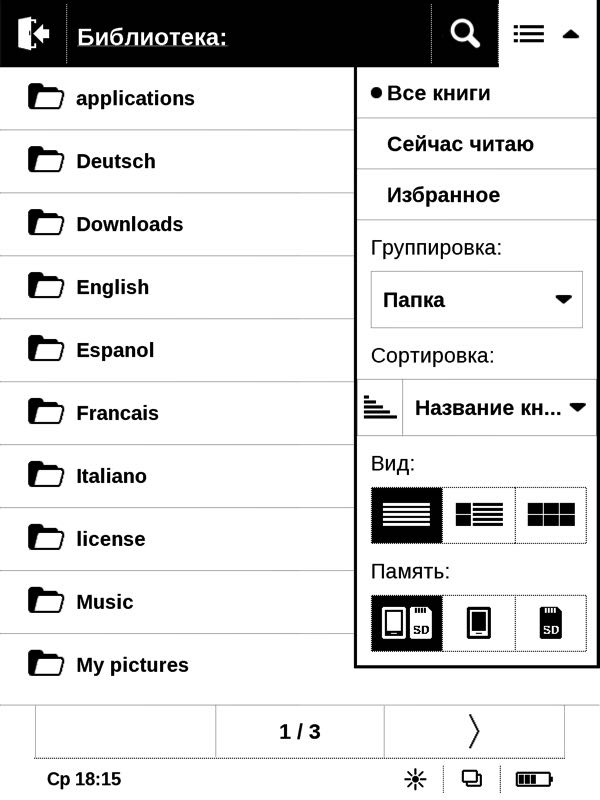600x800 pixels.
Task: Open the search magnifier
Action: pyautogui.click(x=465, y=34)
